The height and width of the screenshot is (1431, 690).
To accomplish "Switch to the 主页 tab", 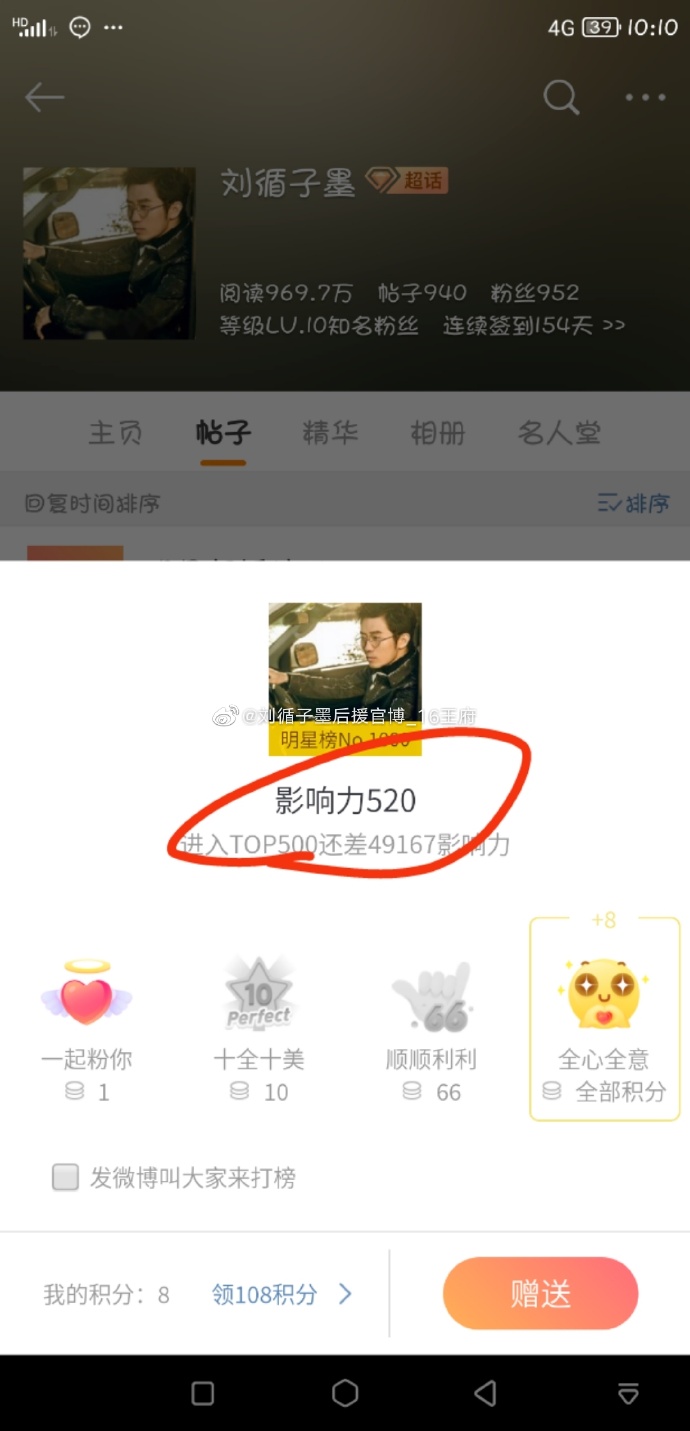I will pyautogui.click(x=116, y=433).
